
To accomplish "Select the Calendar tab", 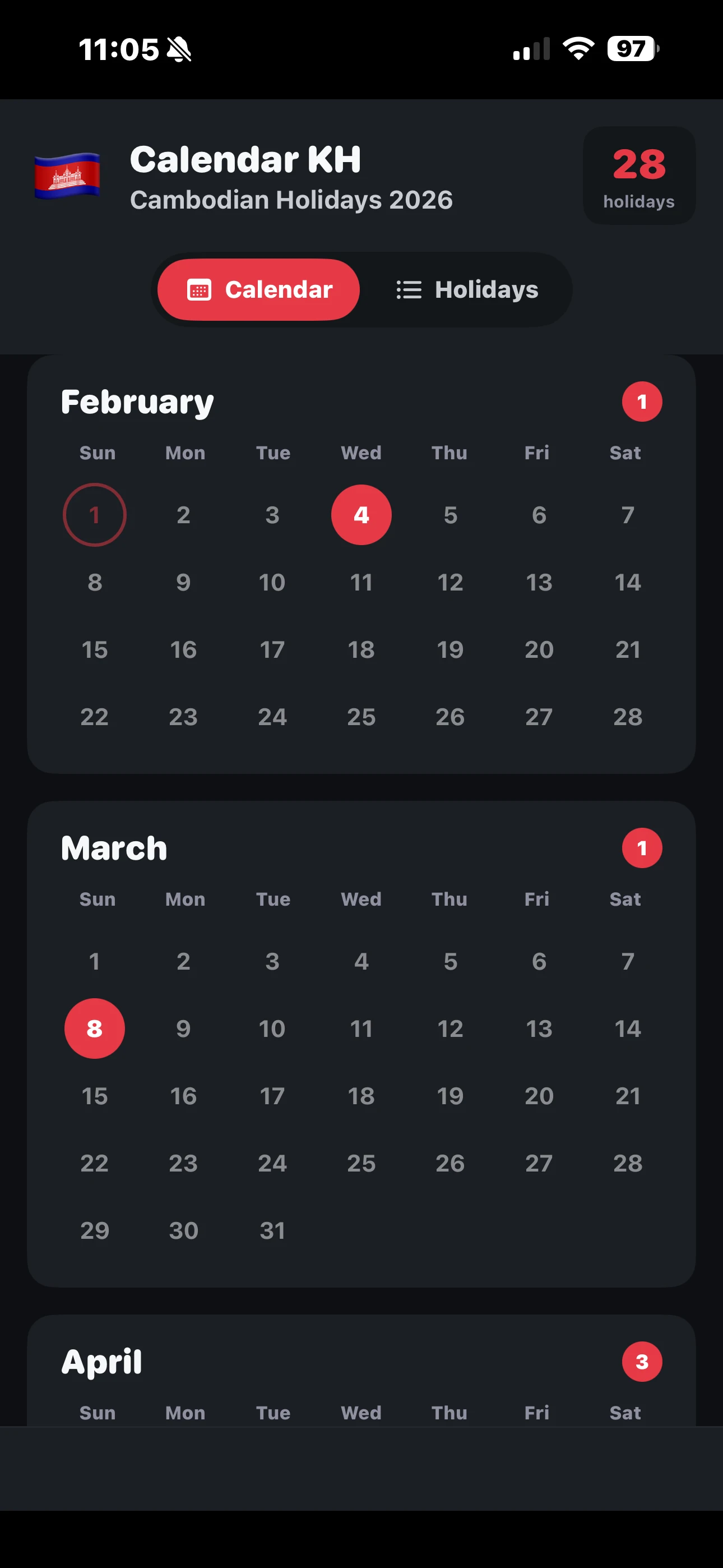I will pos(257,290).
